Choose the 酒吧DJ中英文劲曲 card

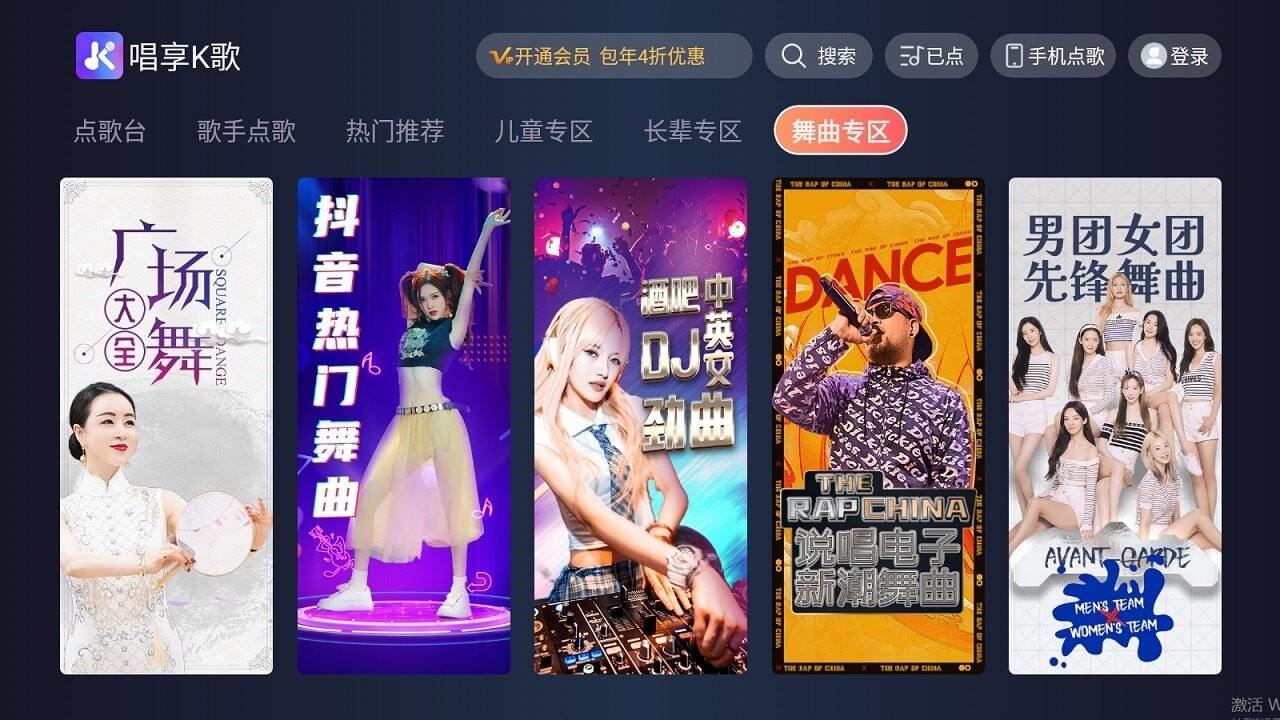pos(640,426)
